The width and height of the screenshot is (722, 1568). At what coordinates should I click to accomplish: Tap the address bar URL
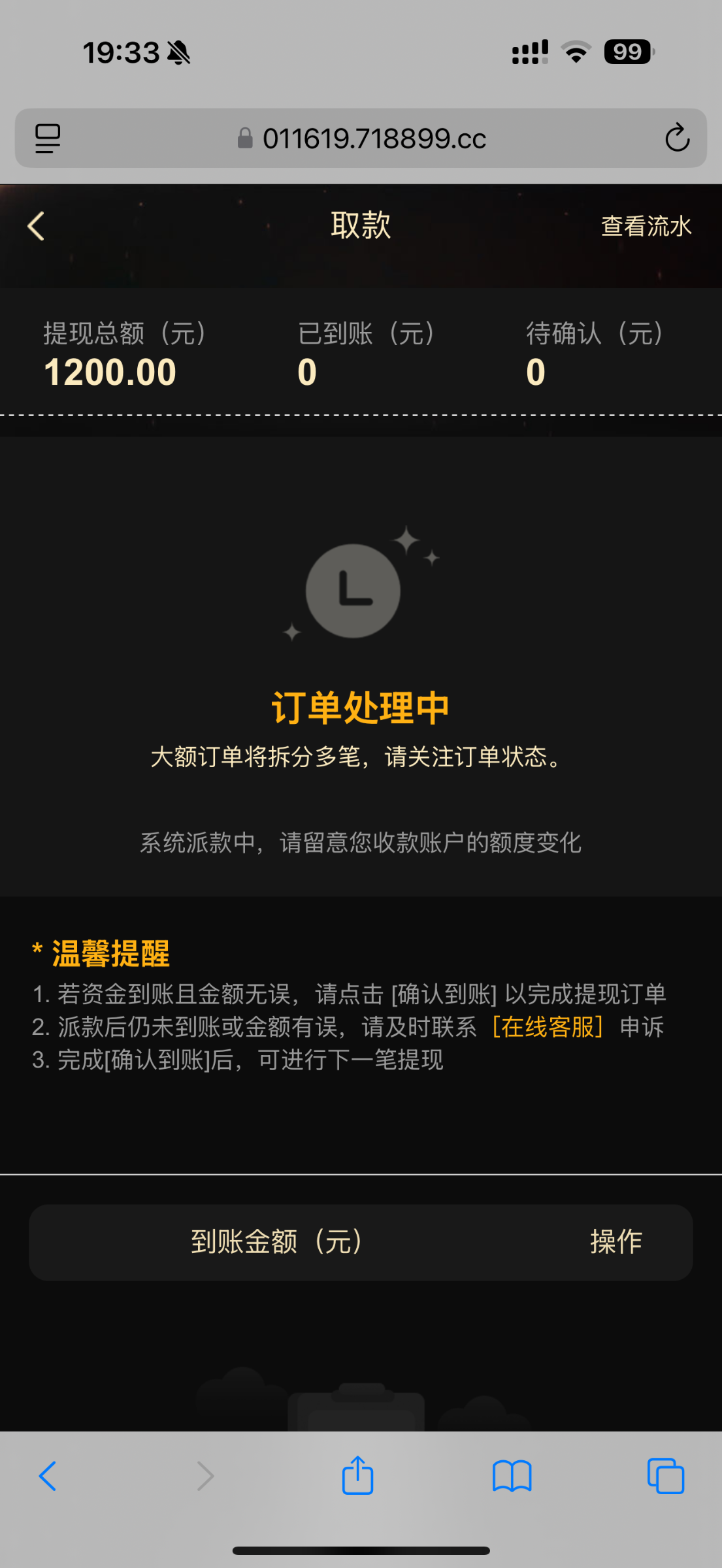[x=374, y=139]
